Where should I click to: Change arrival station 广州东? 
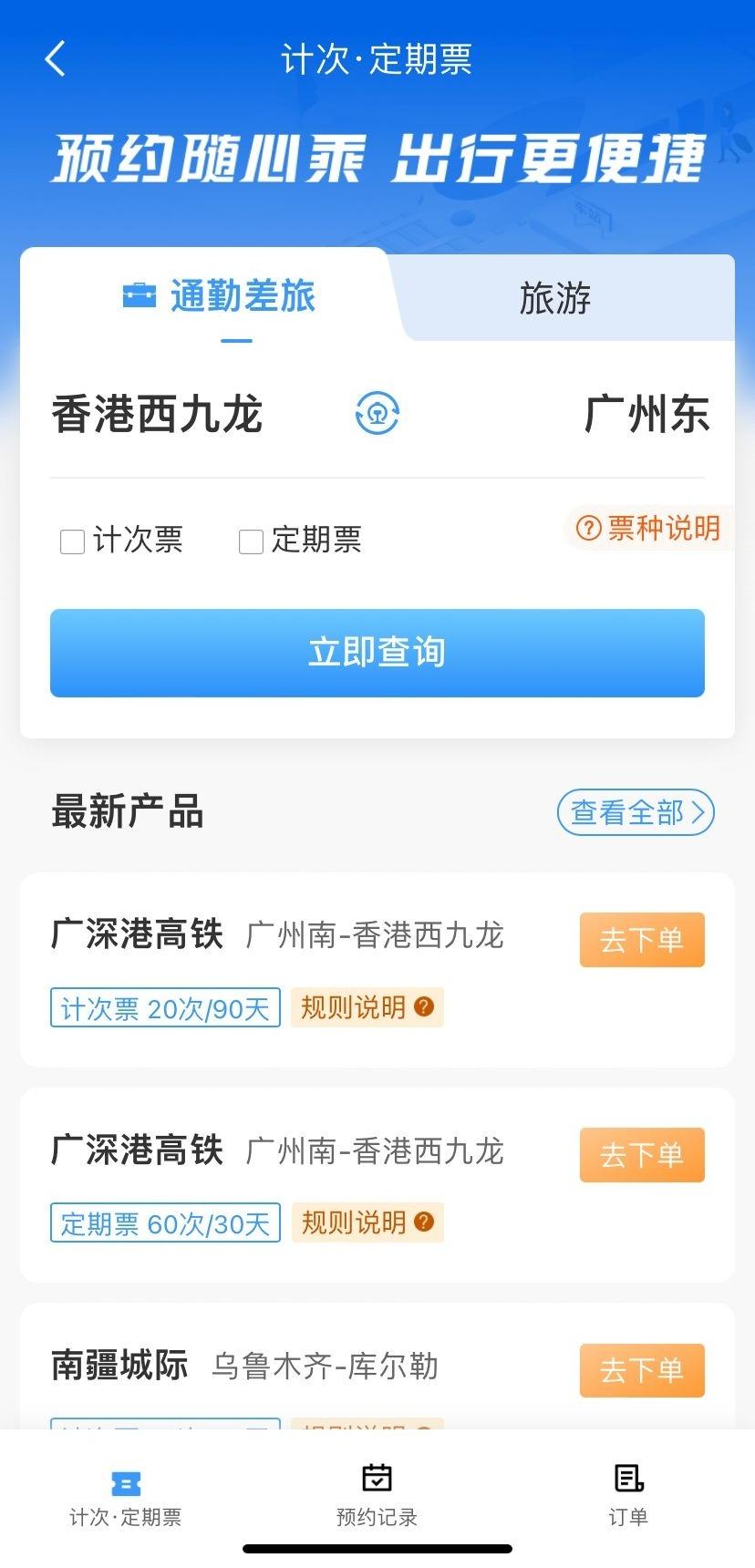tap(646, 415)
